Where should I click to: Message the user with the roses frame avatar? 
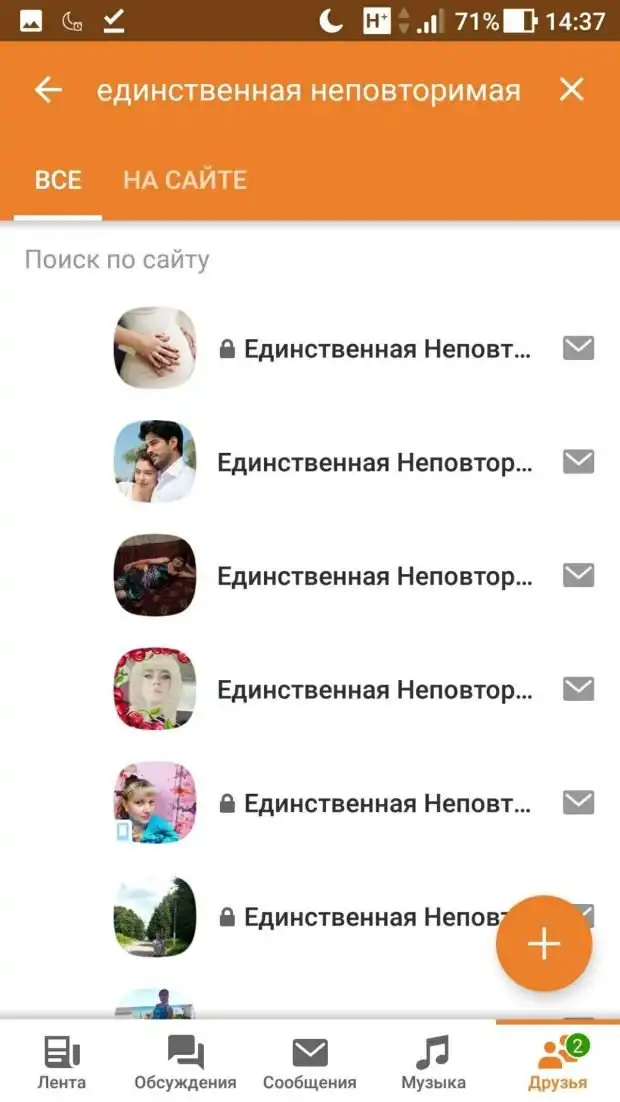point(578,689)
